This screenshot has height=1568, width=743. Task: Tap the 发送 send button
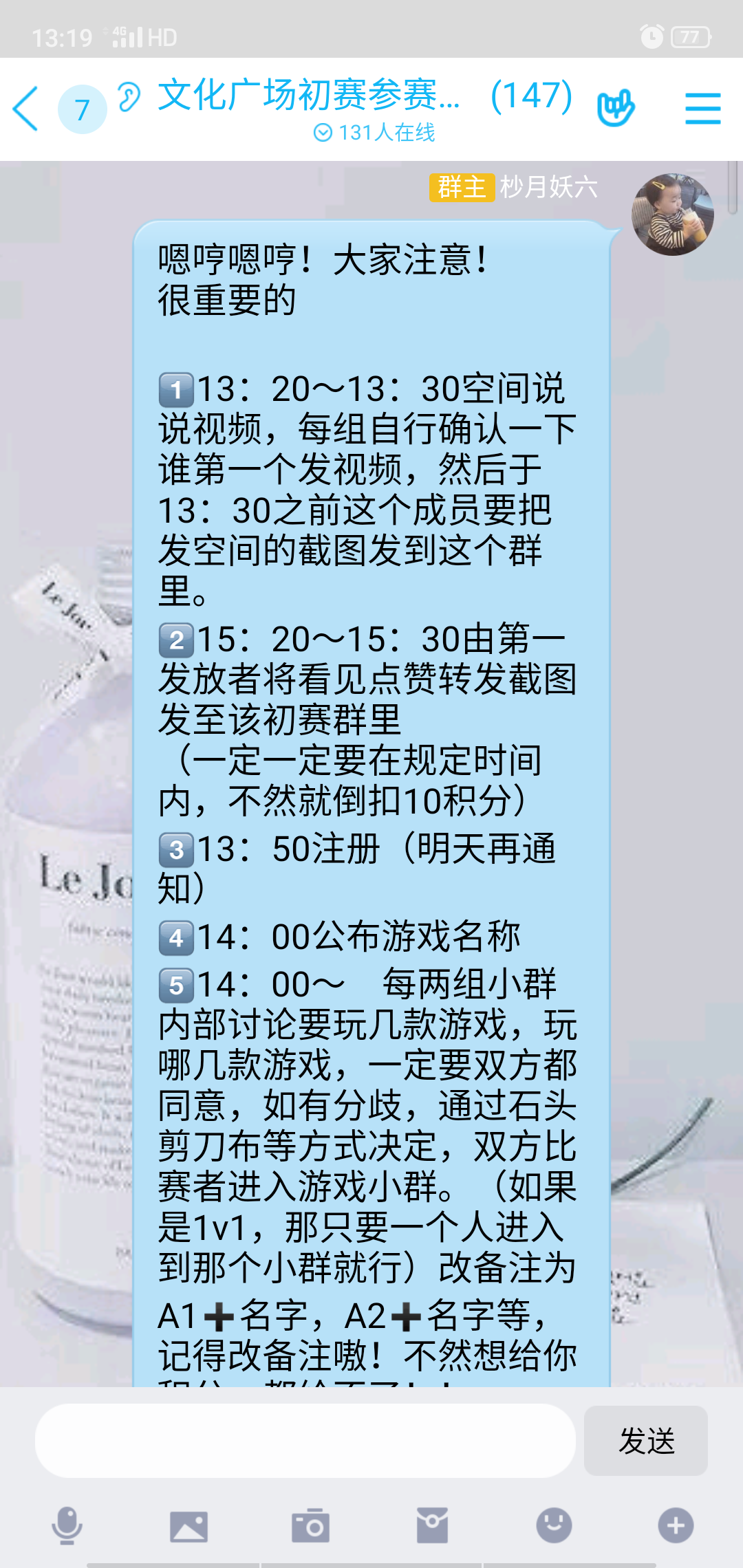[x=645, y=1441]
